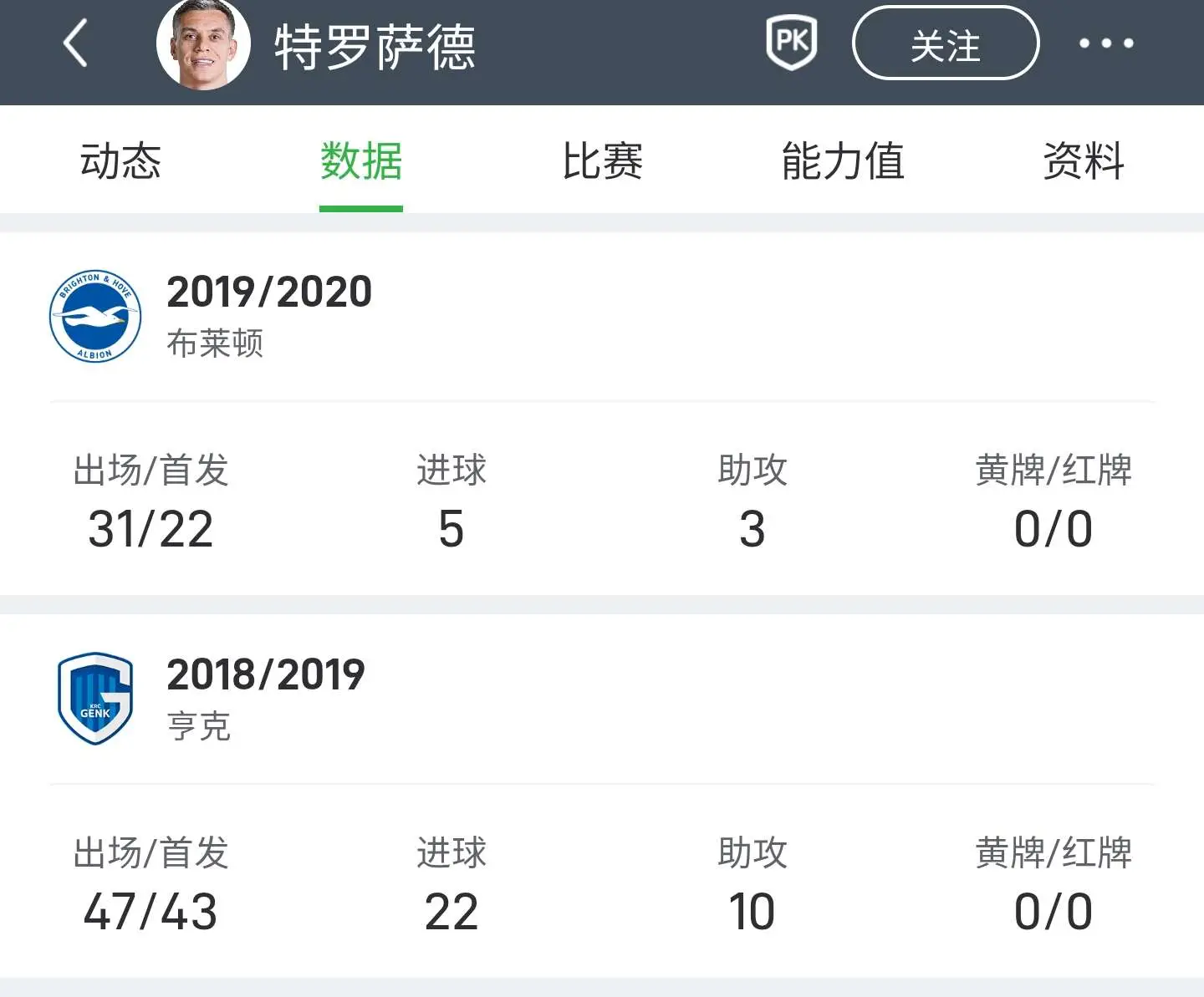Switch to the 资料 tab
This screenshot has width=1204, height=997.
coord(1084,160)
